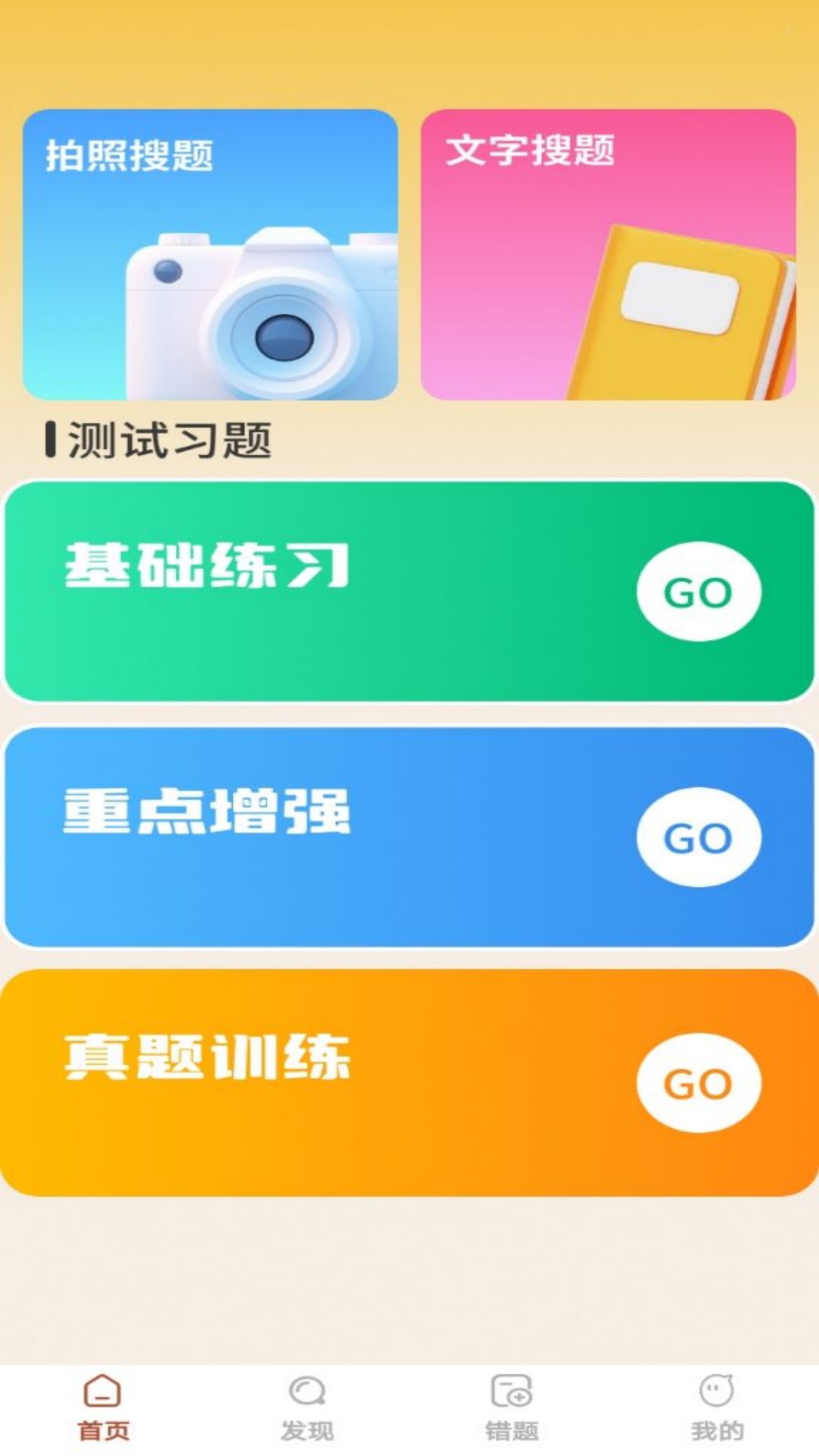
Task: Select the blue 重点增强 enhancement banner
Action: 409,834
